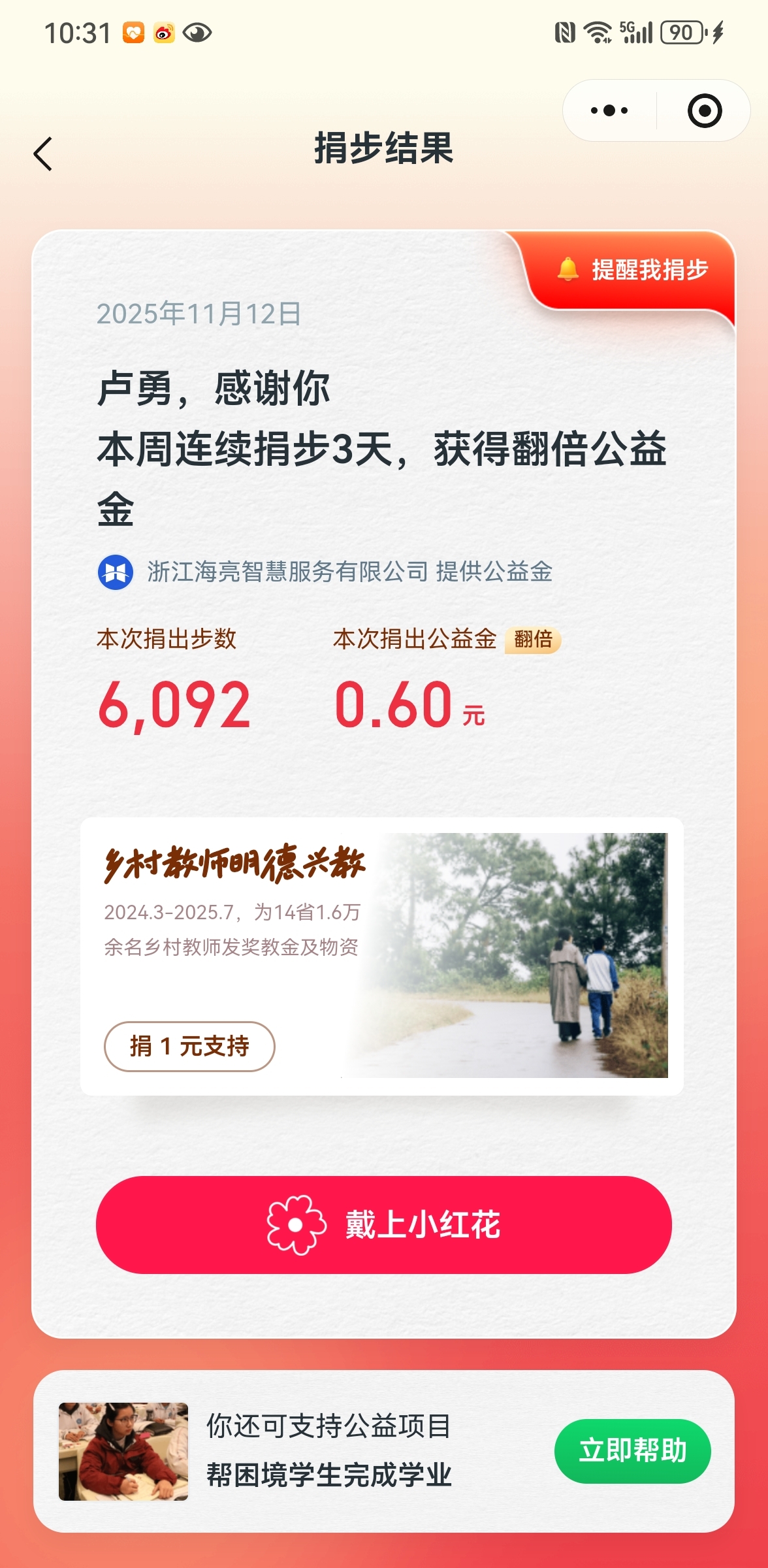Image resolution: width=768 pixels, height=1568 pixels.
Task: Open the 帮困境学生完成学业 project card
Action: pos(327,1452)
